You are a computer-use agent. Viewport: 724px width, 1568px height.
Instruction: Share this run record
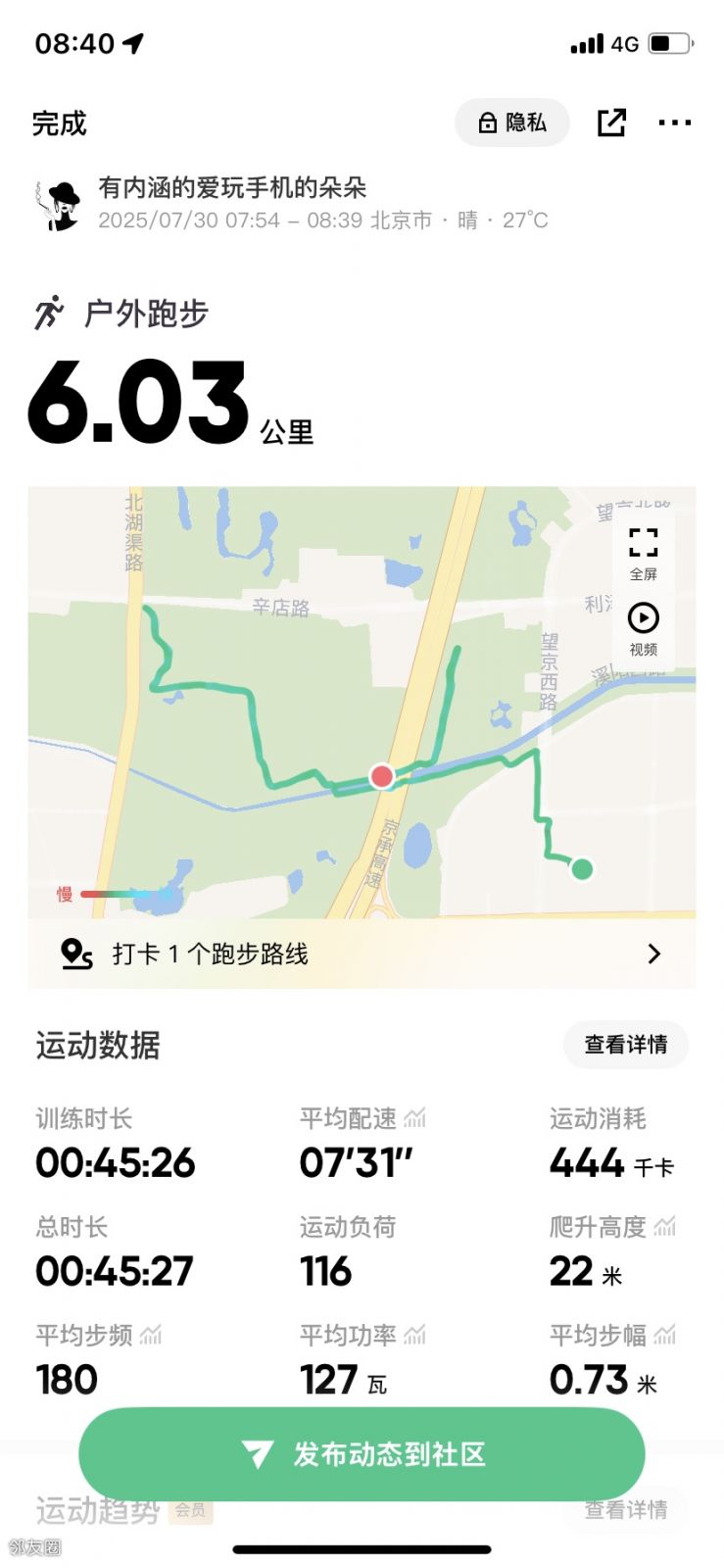click(611, 122)
